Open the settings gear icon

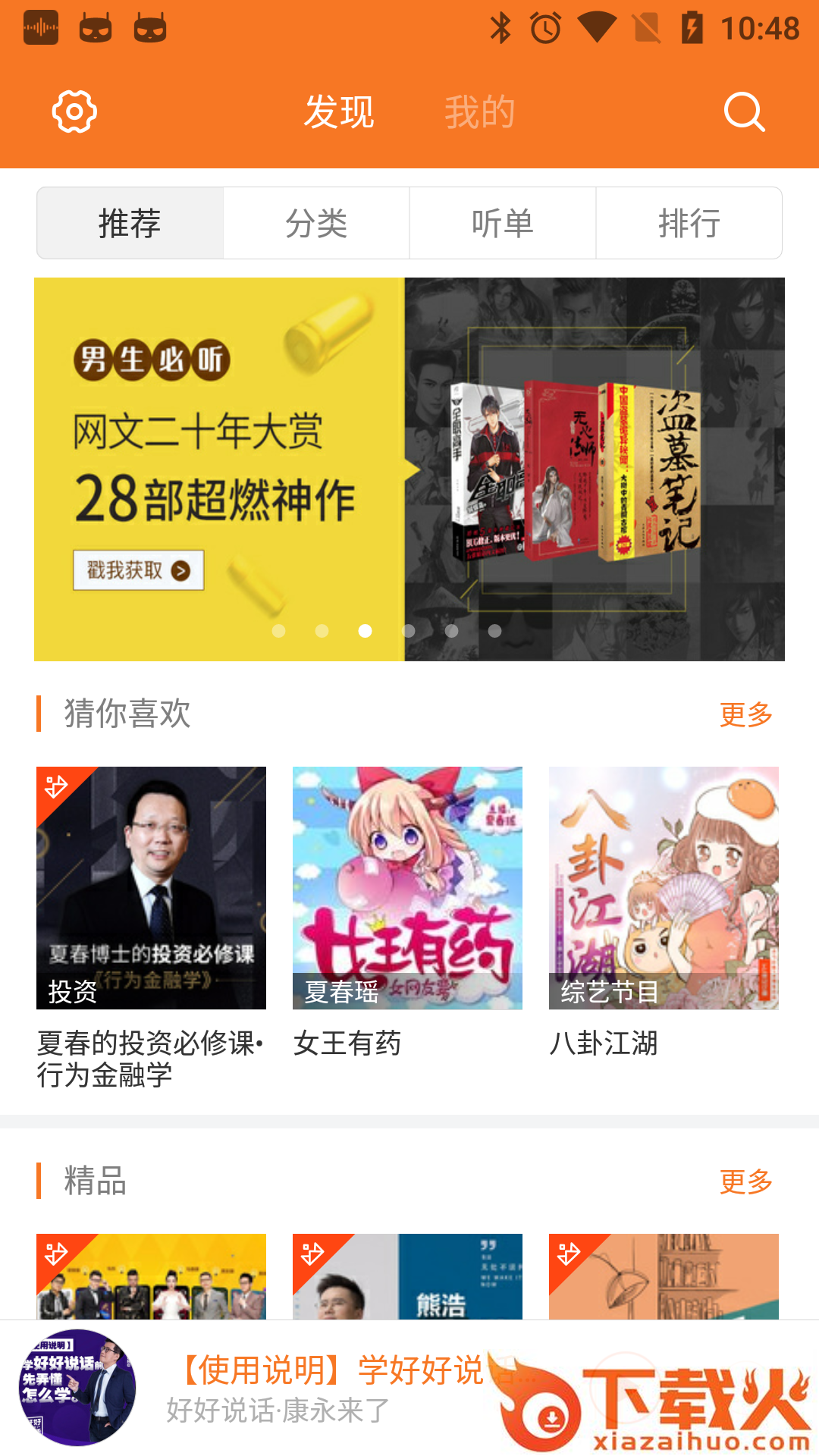(74, 111)
